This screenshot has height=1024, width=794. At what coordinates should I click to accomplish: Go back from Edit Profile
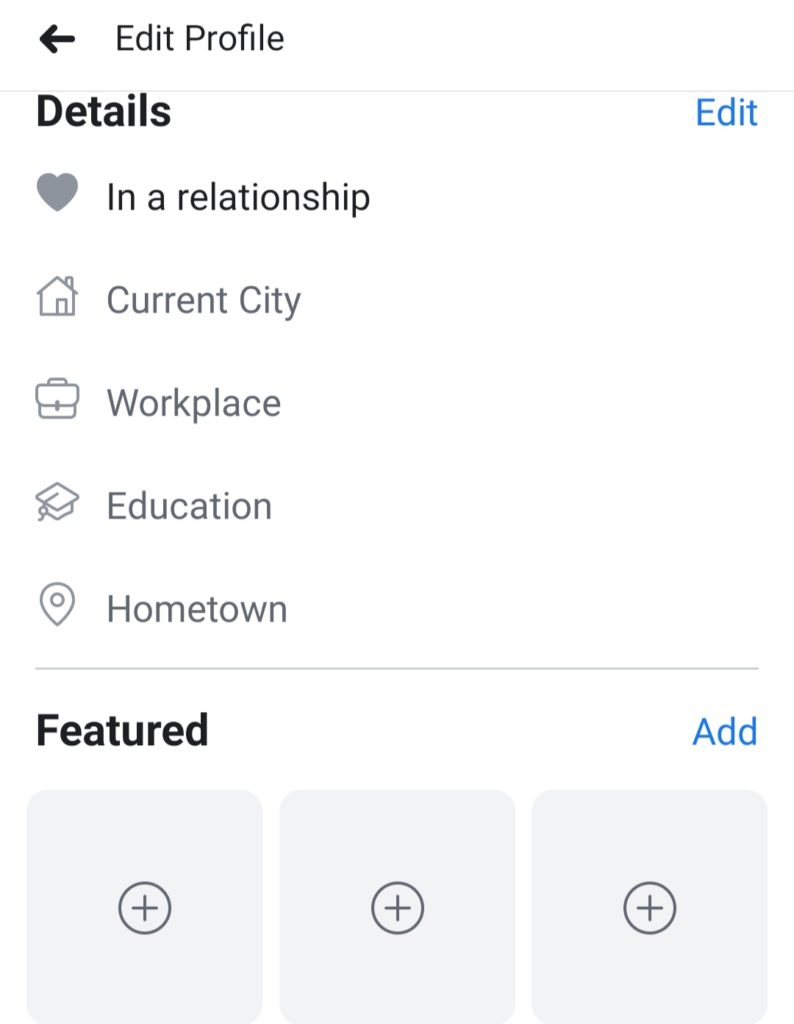coord(58,39)
